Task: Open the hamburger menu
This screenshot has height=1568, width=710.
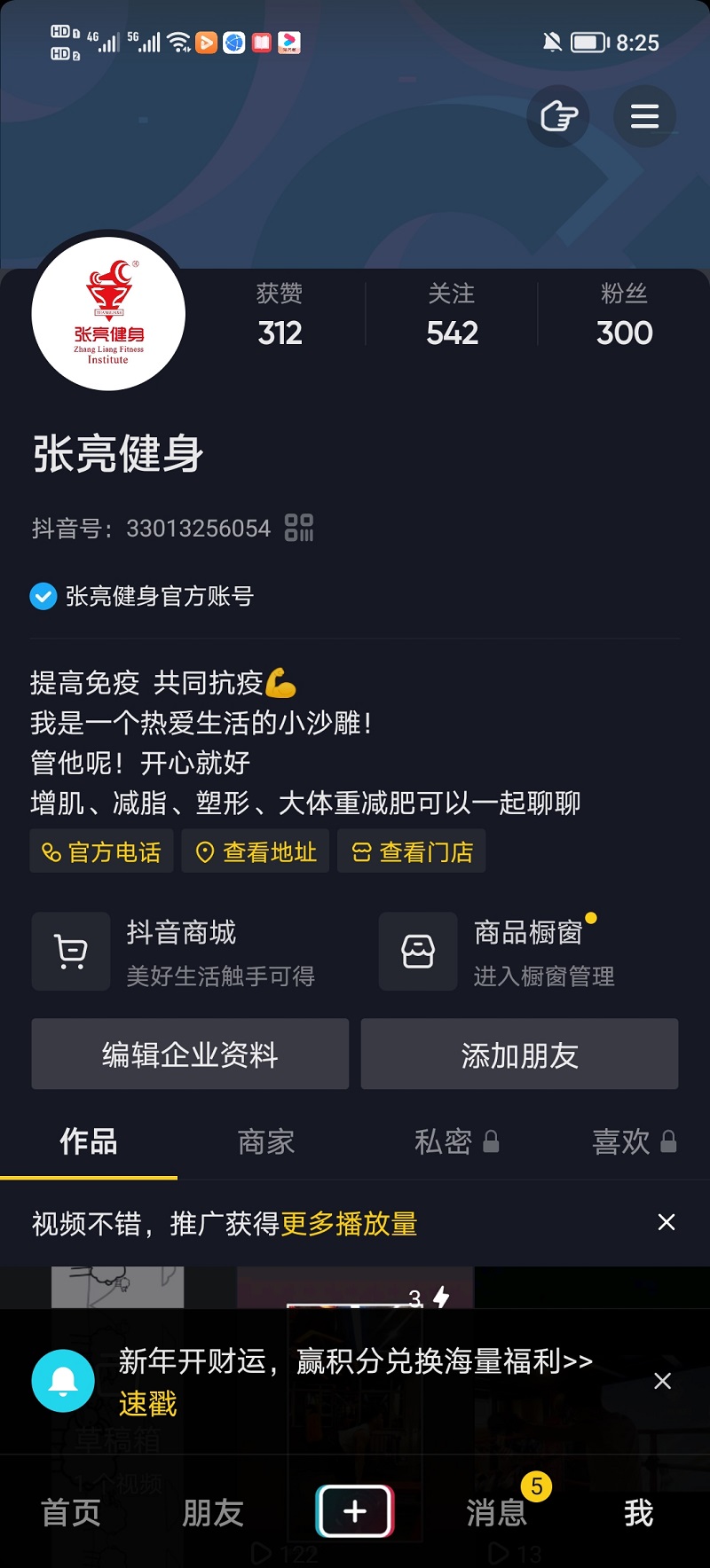Action: (x=644, y=116)
